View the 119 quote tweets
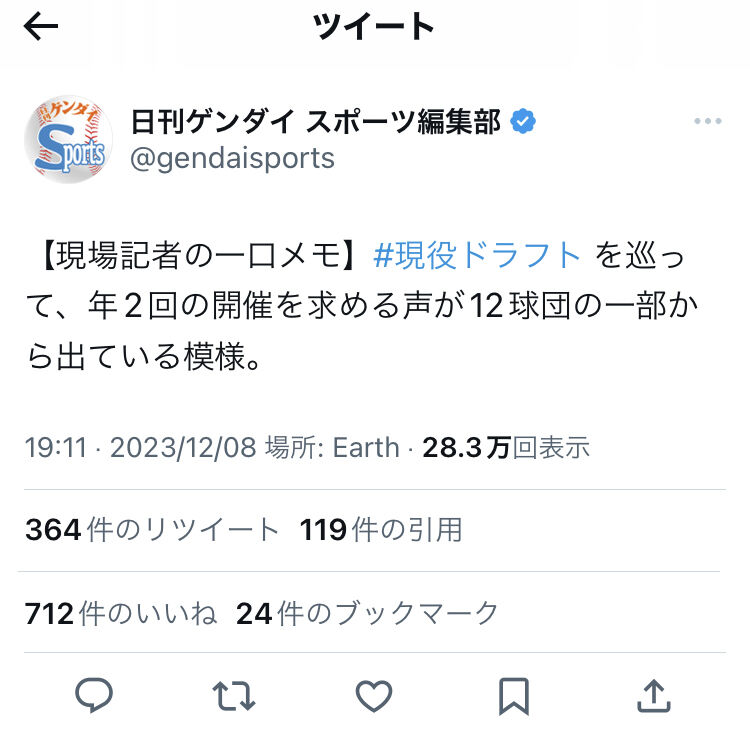 click(x=381, y=530)
